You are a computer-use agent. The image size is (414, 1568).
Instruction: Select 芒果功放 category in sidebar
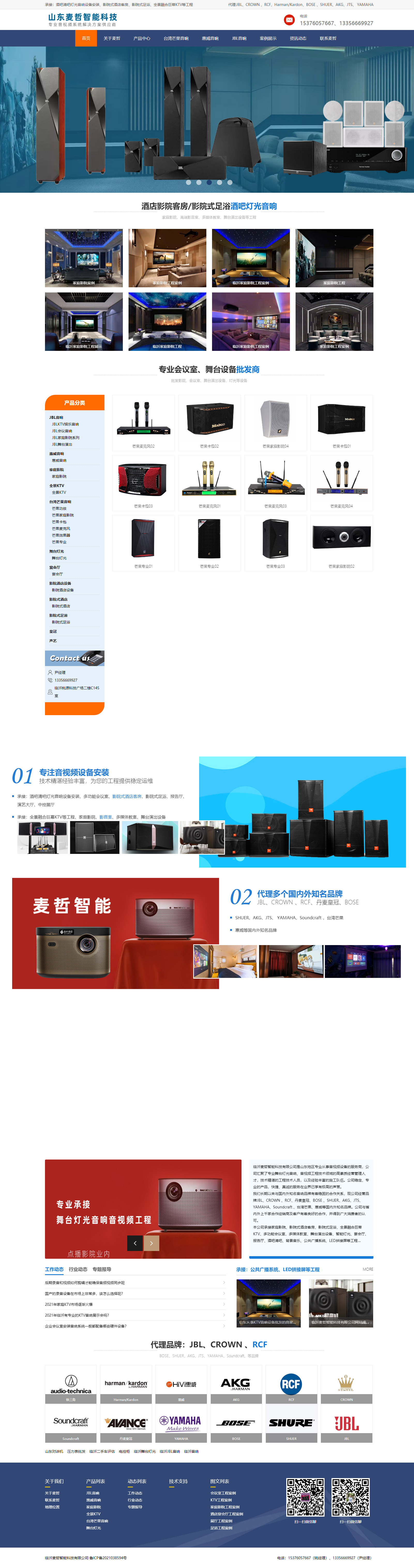pyautogui.click(x=59, y=508)
